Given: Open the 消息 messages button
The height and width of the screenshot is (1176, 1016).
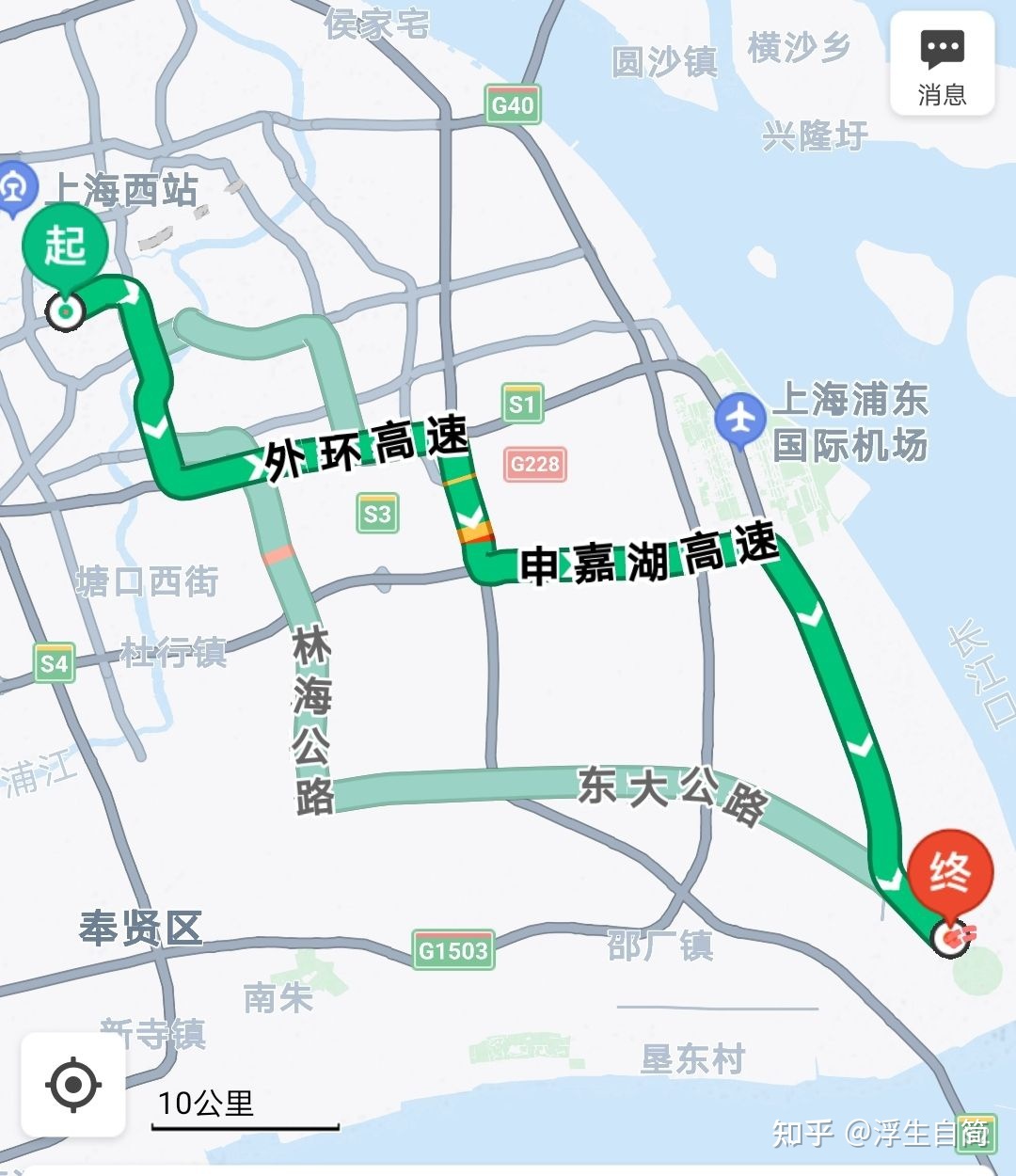Looking at the screenshot, I should click(x=942, y=64).
